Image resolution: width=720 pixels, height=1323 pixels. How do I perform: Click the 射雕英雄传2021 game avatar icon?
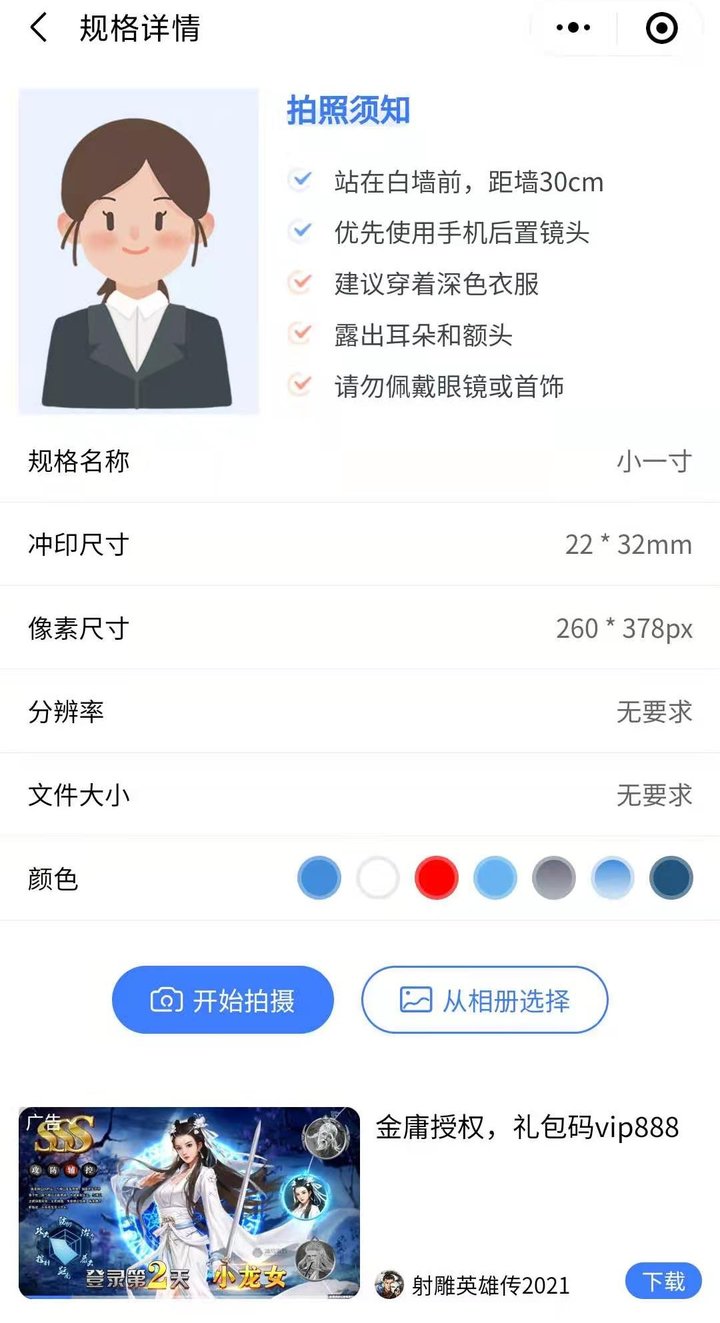393,1285
